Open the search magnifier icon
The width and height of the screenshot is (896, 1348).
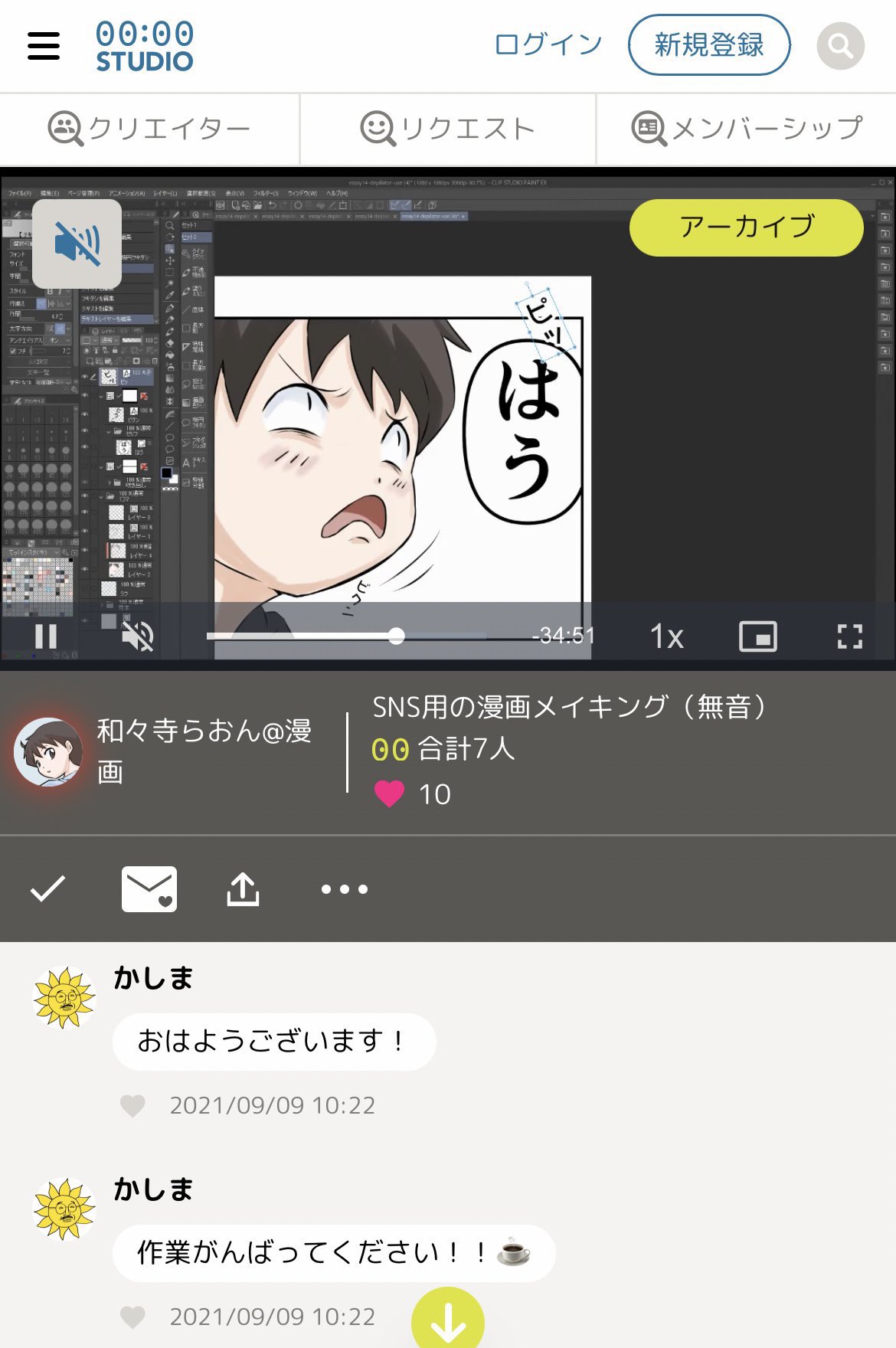pyautogui.click(x=840, y=47)
